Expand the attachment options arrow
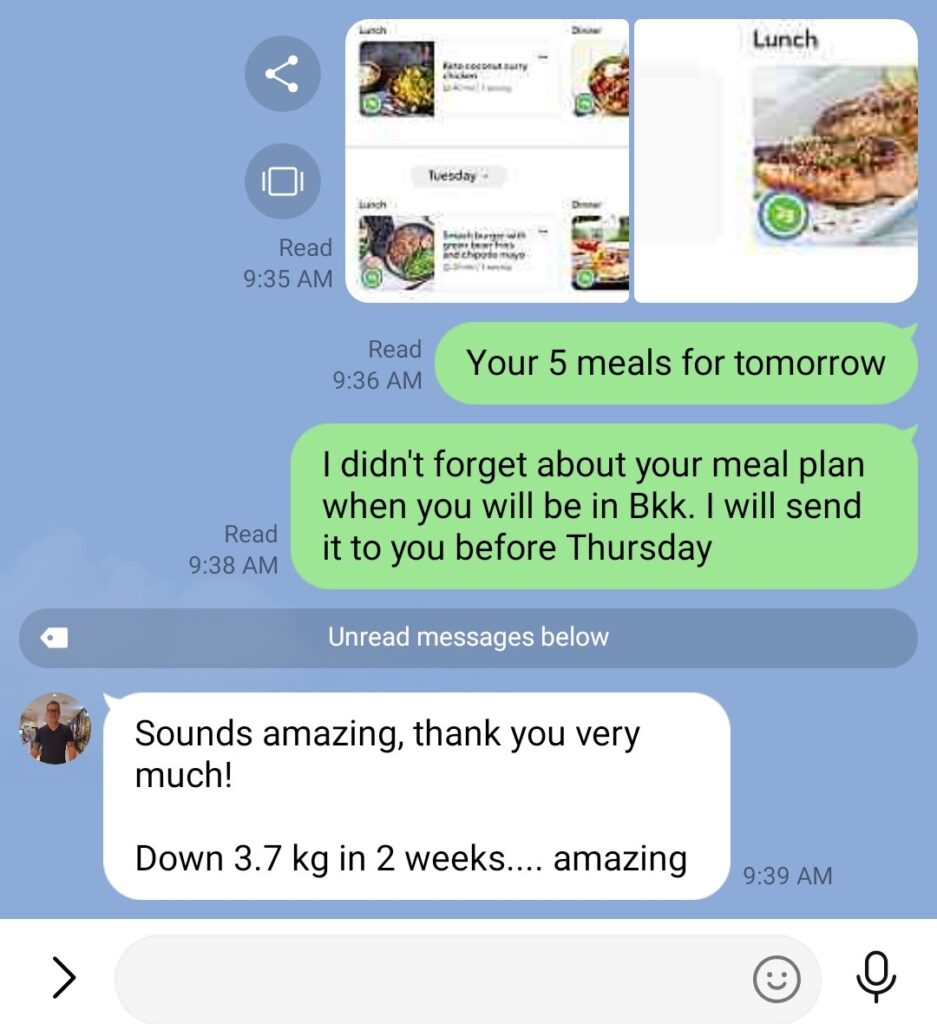Viewport: 937px width, 1024px height. [x=63, y=977]
